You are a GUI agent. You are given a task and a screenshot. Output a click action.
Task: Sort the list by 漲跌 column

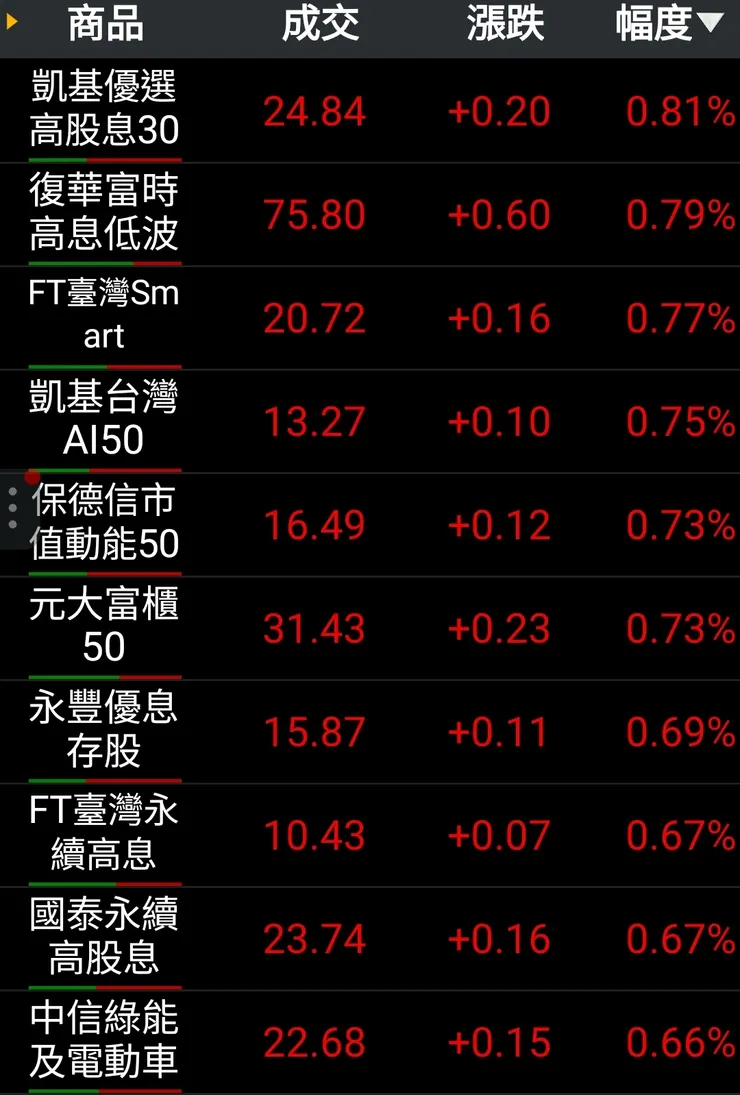(505, 25)
